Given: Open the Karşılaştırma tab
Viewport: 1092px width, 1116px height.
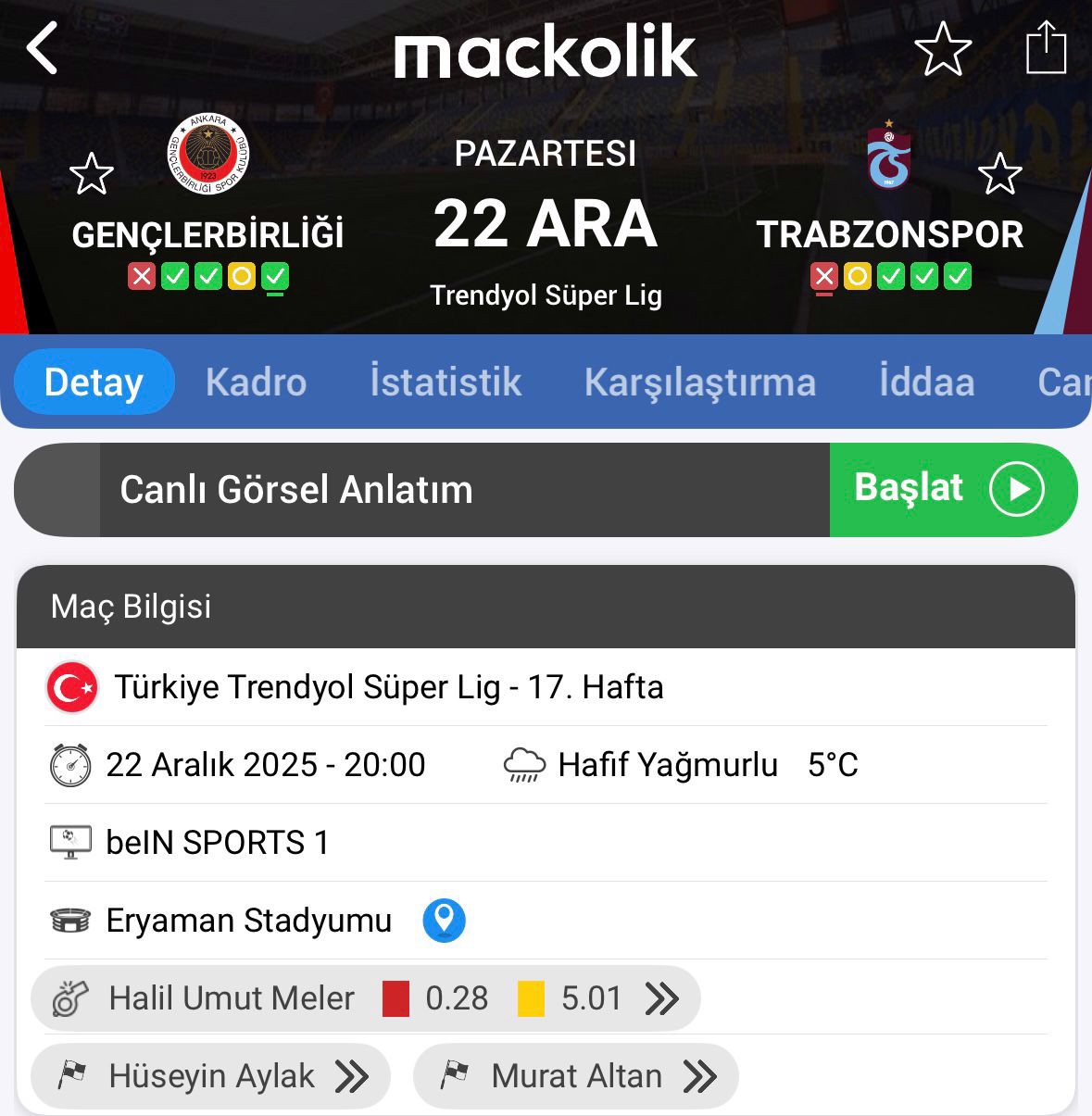Looking at the screenshot, I should pyautogui.click(x=699, y=382).
